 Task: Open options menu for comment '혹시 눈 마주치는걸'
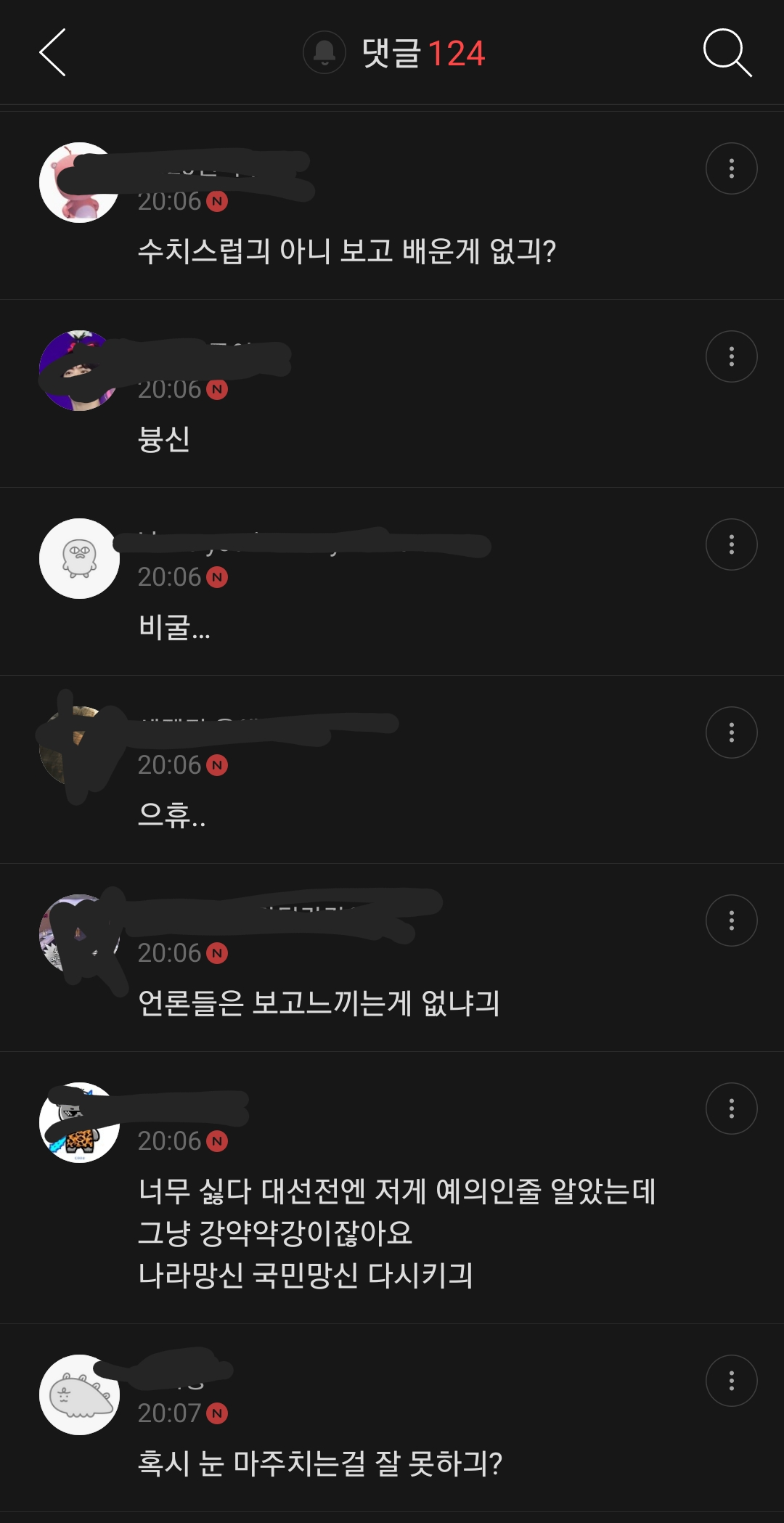[731, 1381]
